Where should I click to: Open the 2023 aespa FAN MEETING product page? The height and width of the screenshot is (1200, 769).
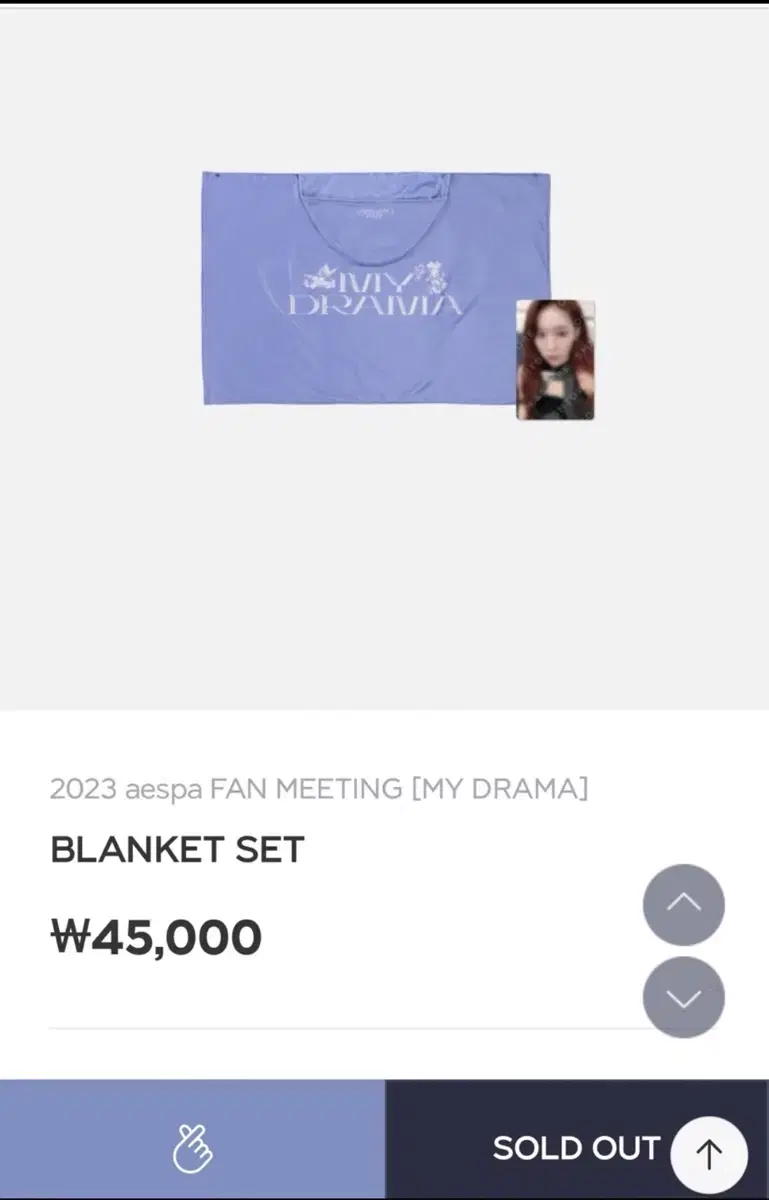click(319, 789)
